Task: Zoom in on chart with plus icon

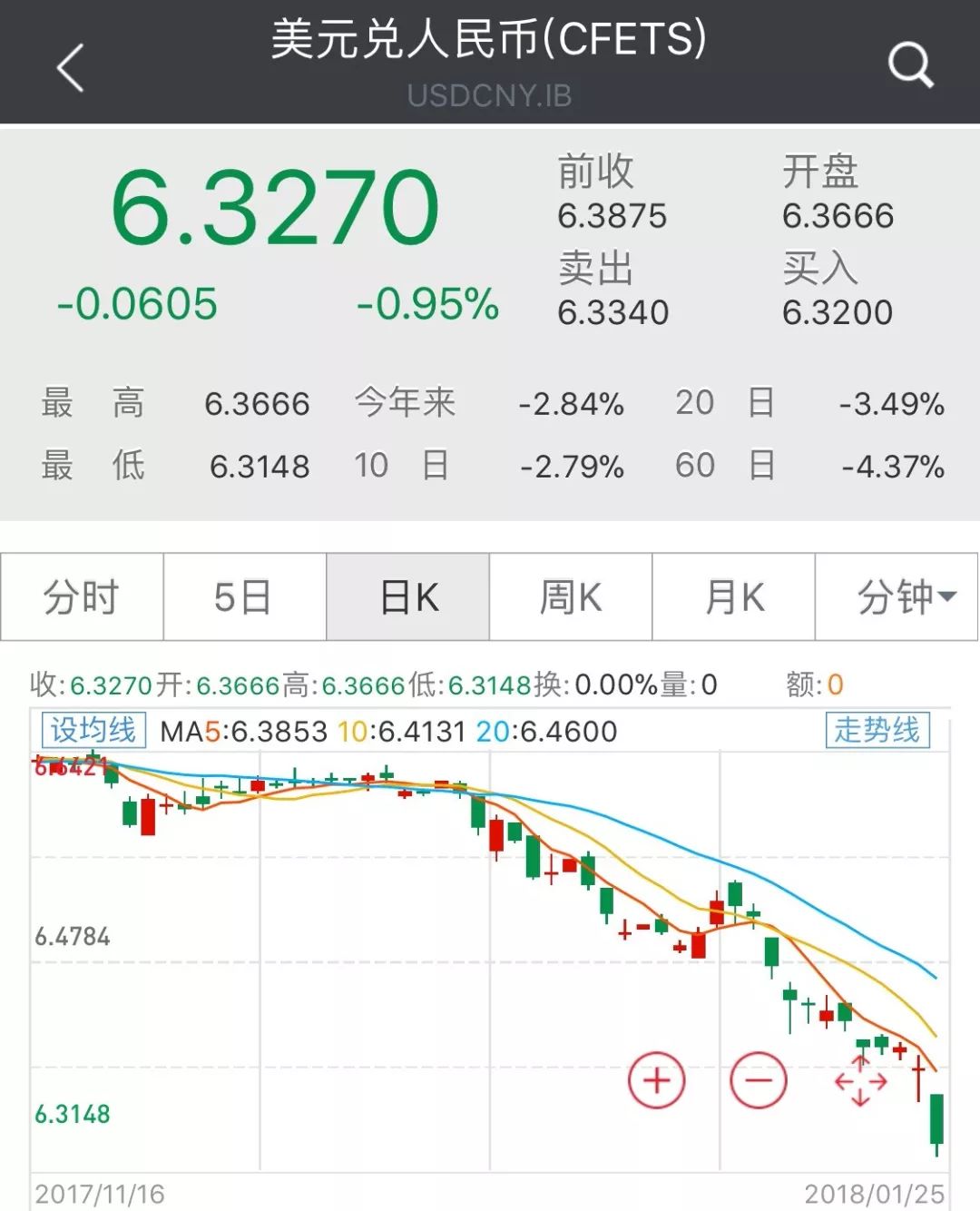Action: coord(657,1078)
